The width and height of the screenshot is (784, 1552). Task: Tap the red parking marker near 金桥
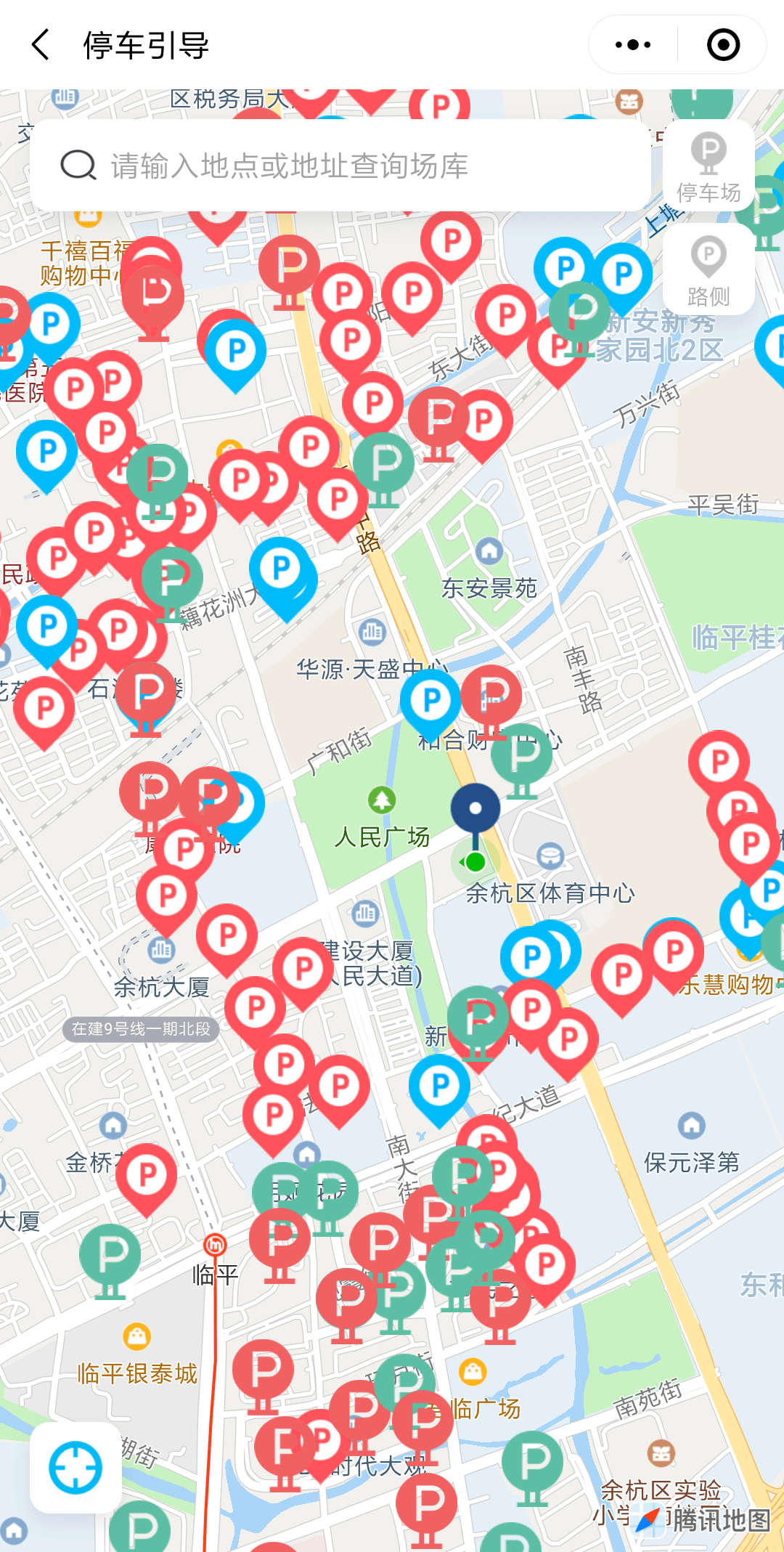point(147,1174)
